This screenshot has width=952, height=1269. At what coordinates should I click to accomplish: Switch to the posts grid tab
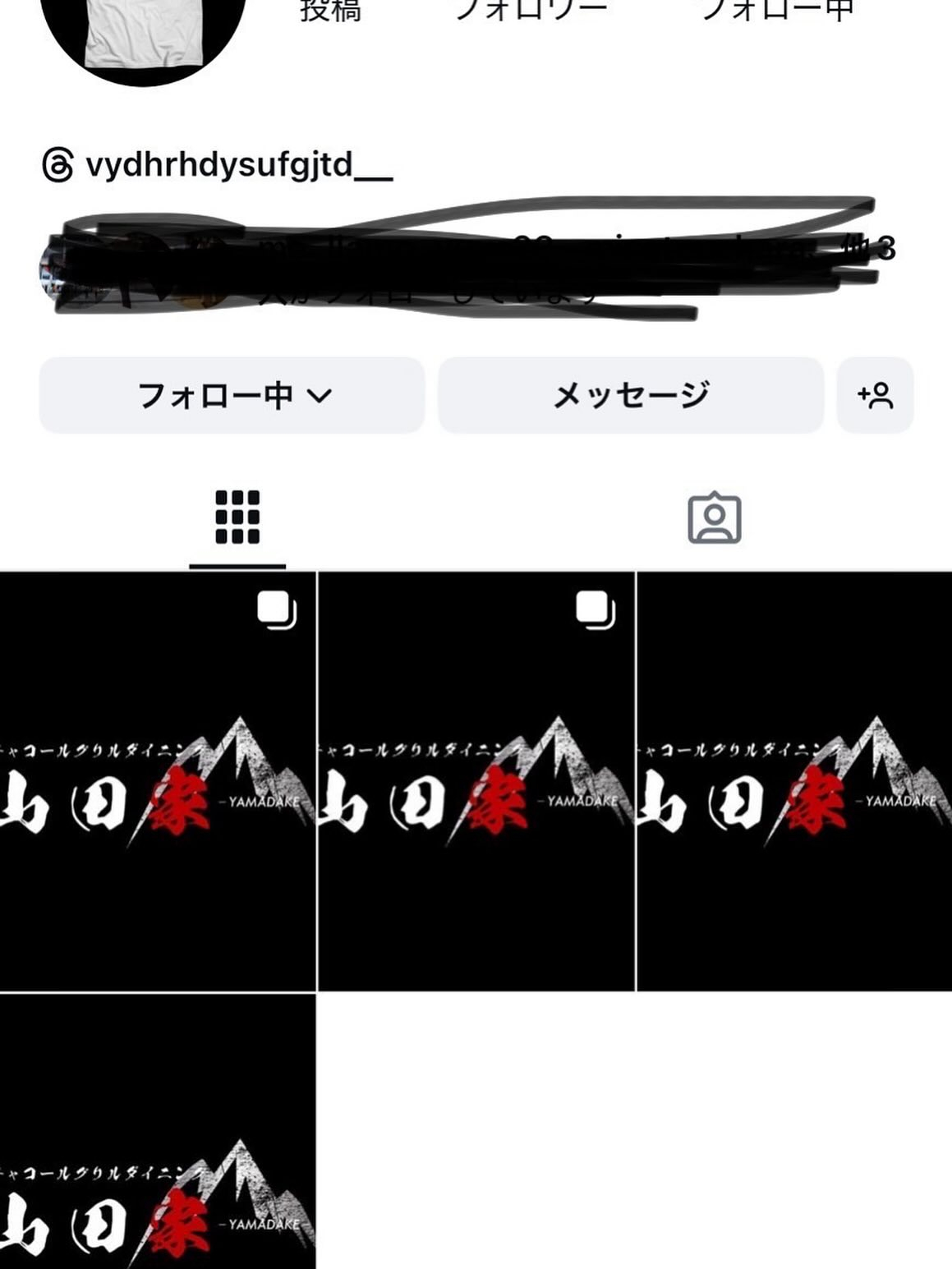(x=237, y=517)
